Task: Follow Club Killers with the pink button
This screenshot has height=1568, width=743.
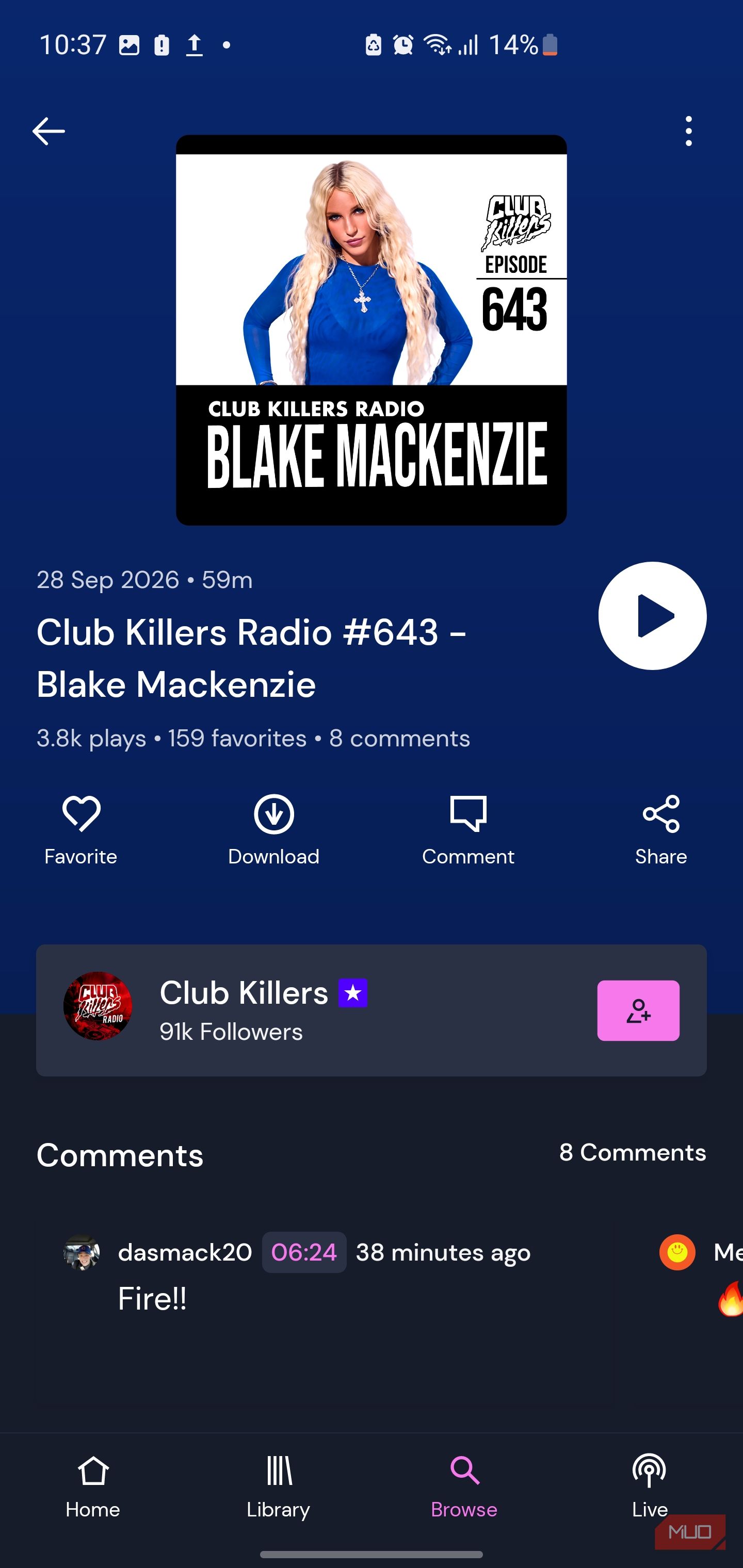Action: [638, 1010]
